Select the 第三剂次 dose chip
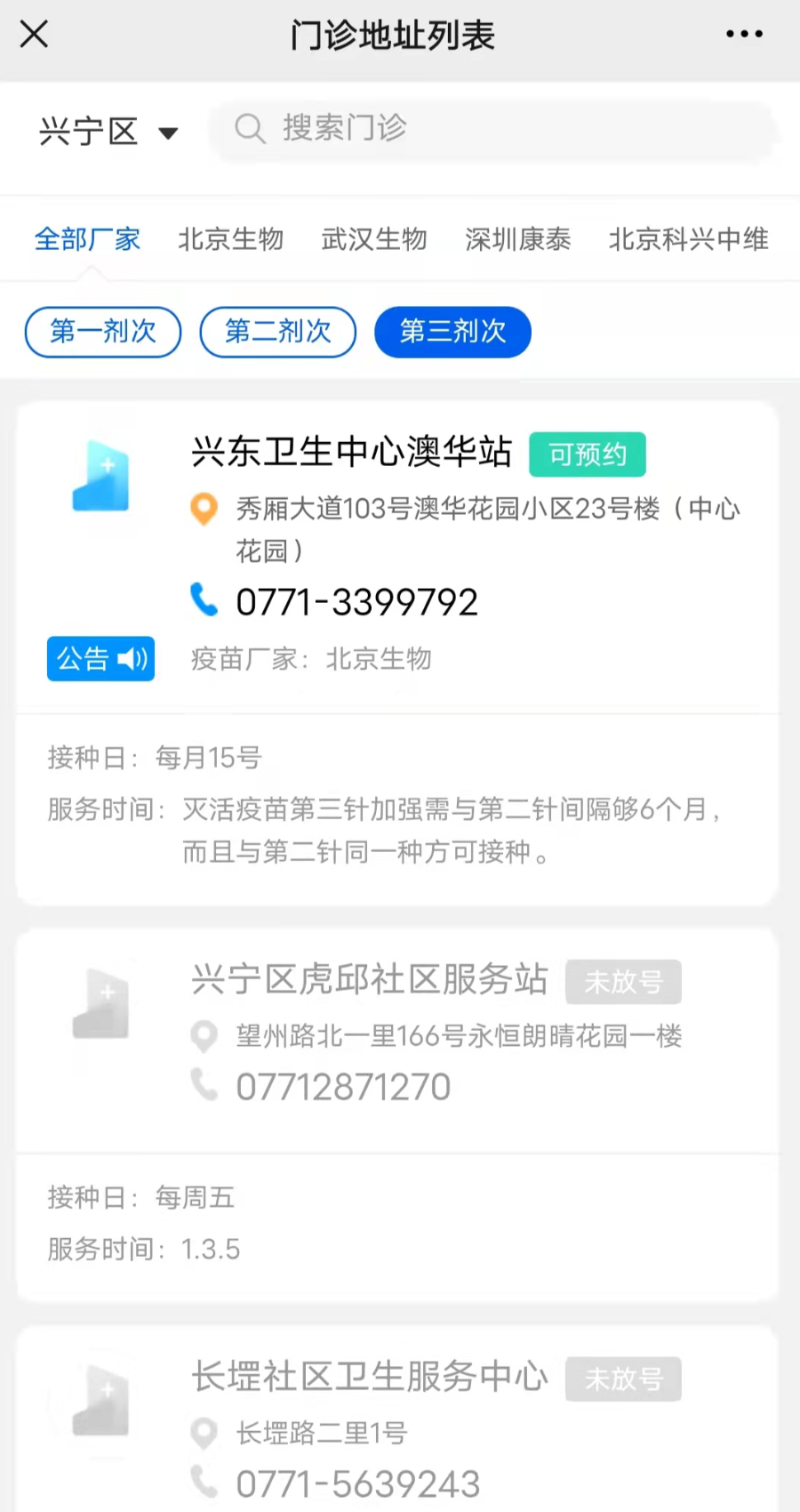Screen dimensions: 800x1512 (x=452, y=332)
